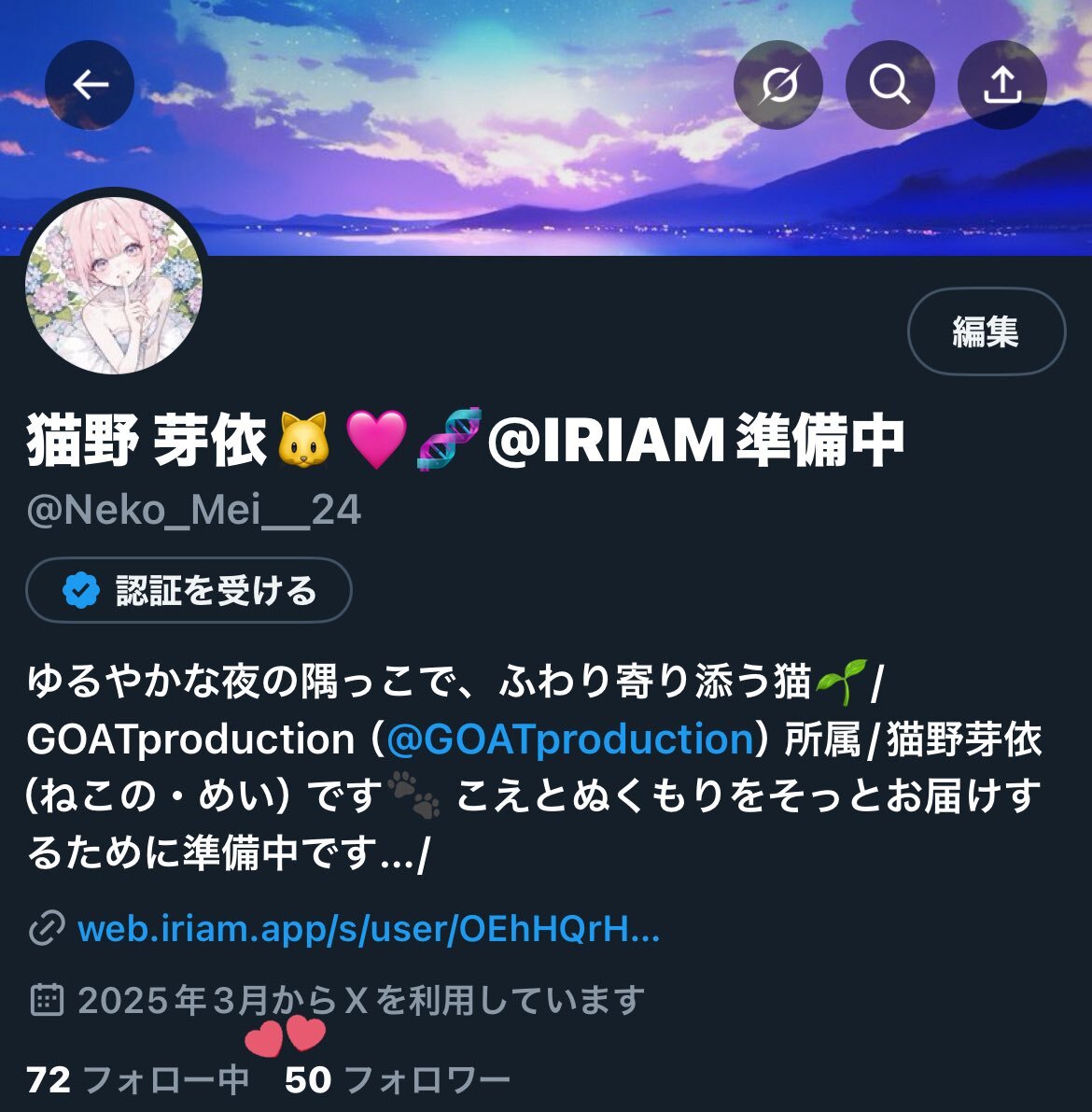
Task: Open the @GOATproduction mention link
Action: click(569, 739)
